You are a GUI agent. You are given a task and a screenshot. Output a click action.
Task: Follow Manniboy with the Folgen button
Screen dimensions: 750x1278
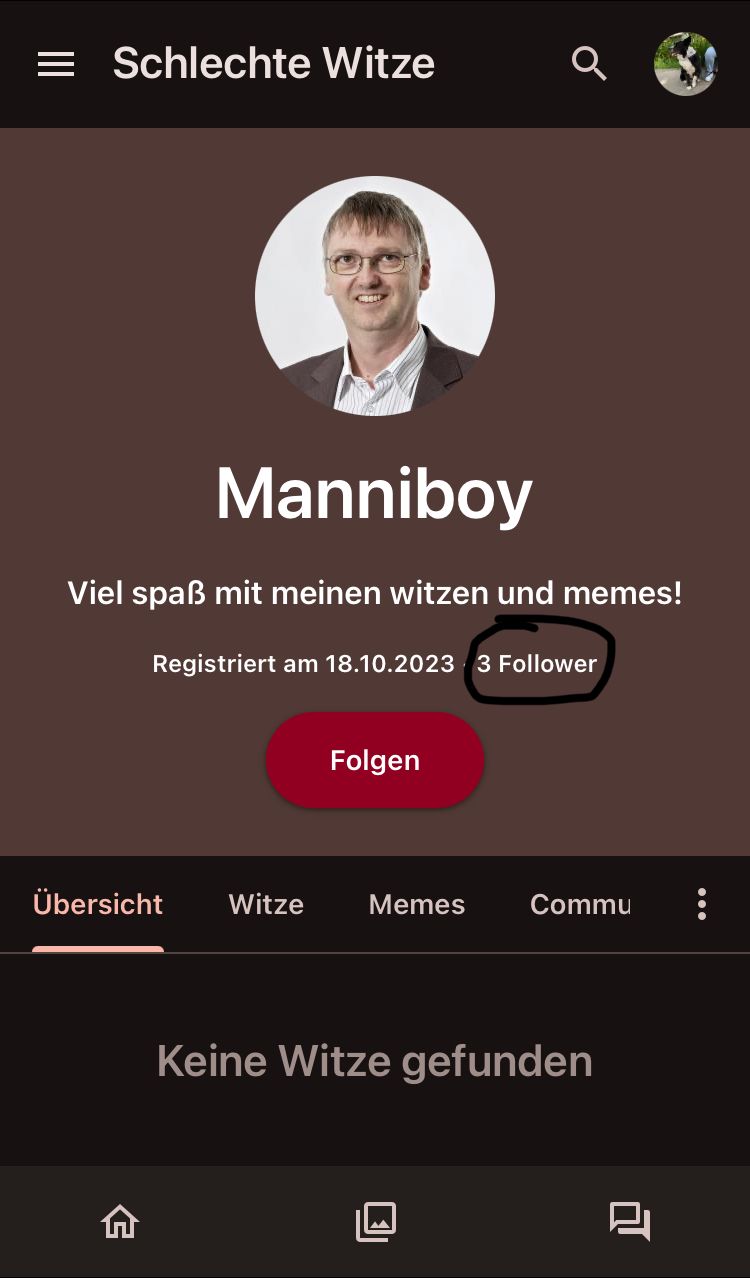[375, 760]
